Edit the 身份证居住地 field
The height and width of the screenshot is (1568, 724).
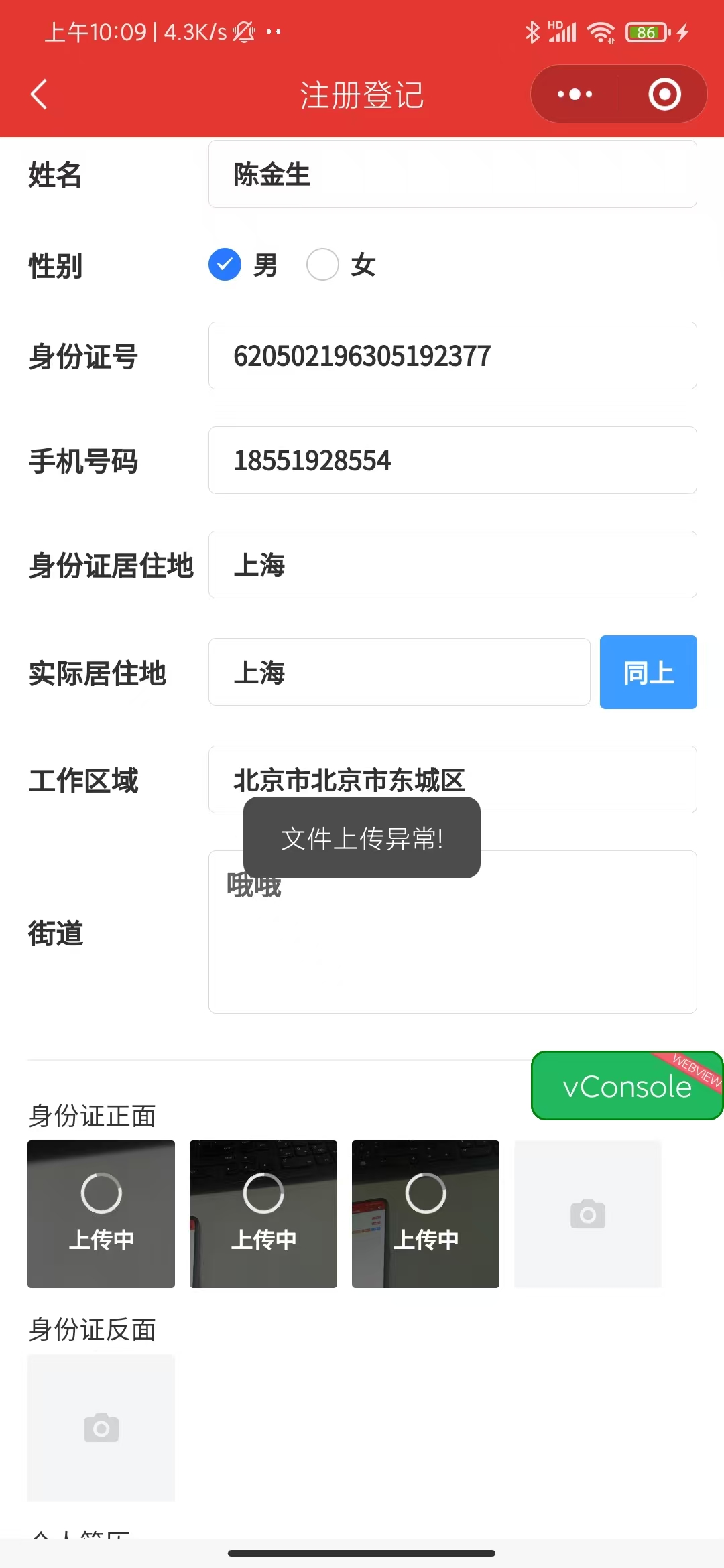tap(452, 565)
